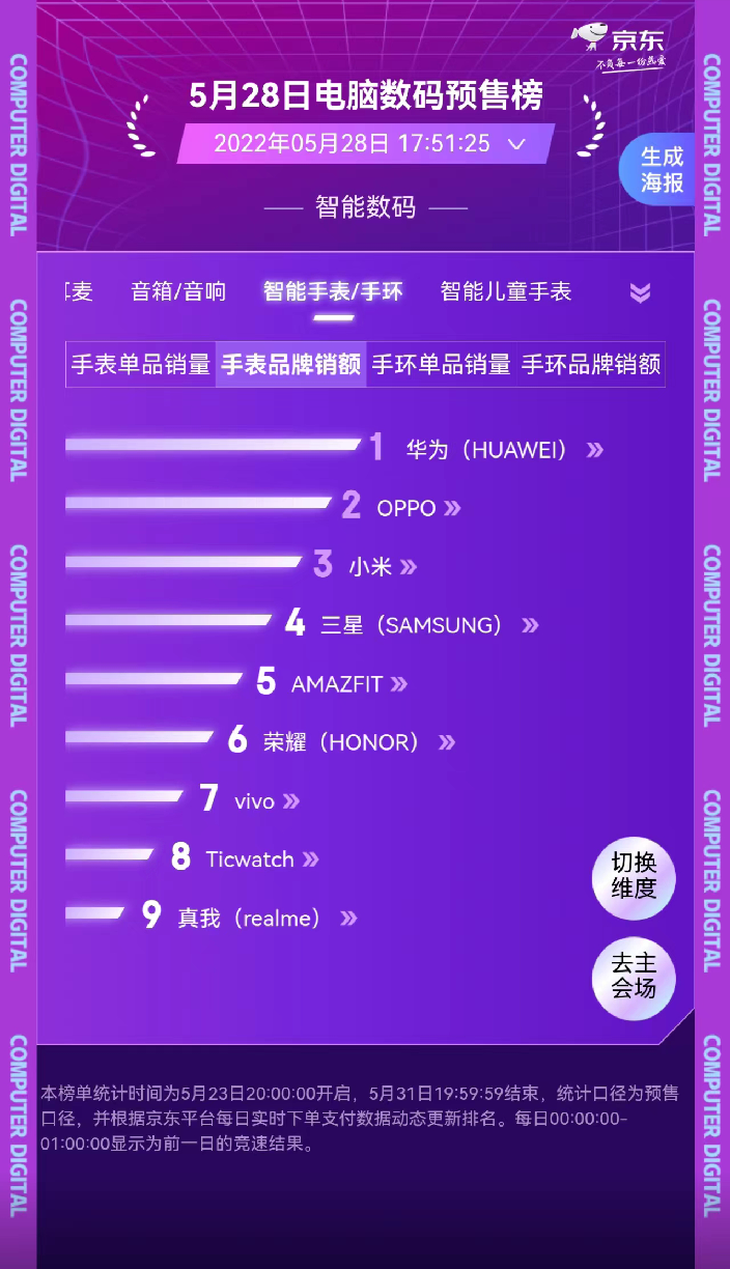This screenshot has width=730, height=1269.
Task: Select the 手环单品销量 sub-tab
Action: (441, 364)
